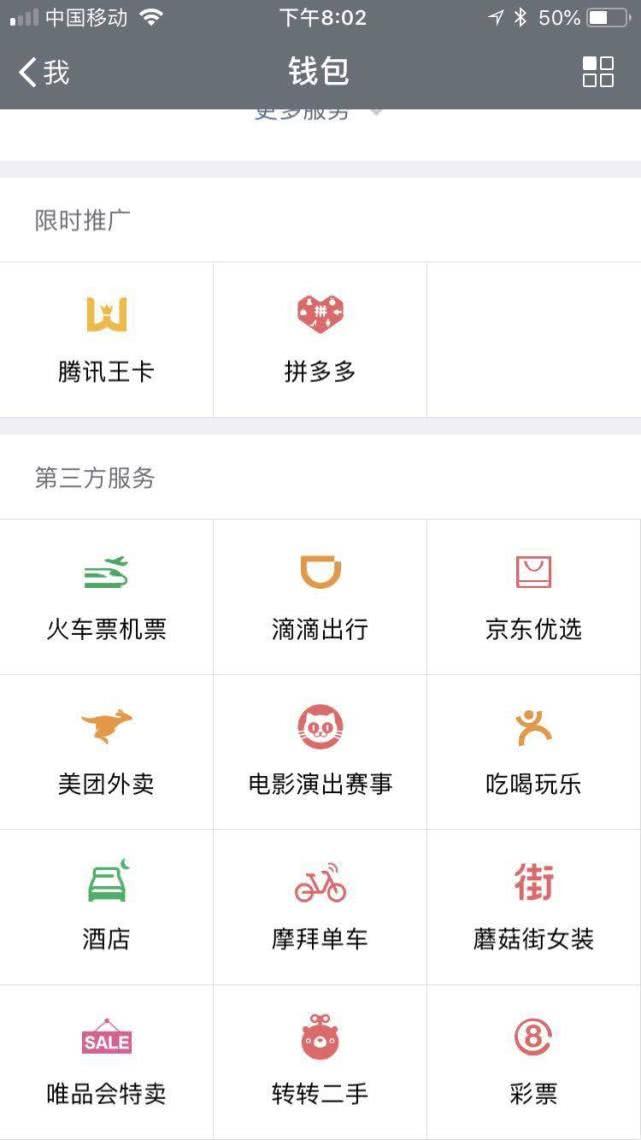Open 美团外卖 food delivery
The width and height of the screenshot is (641, 1140).
[106, 752]
